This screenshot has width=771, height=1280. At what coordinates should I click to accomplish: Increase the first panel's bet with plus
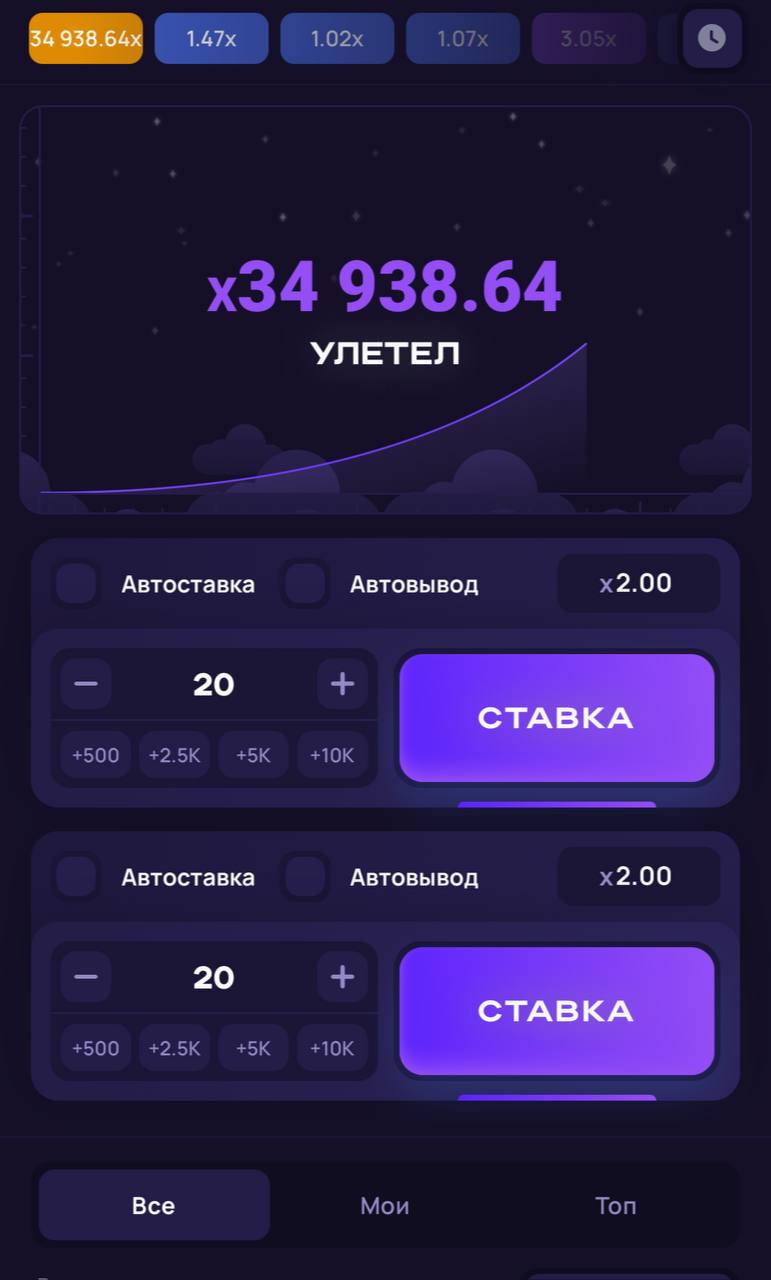point(342,684)
